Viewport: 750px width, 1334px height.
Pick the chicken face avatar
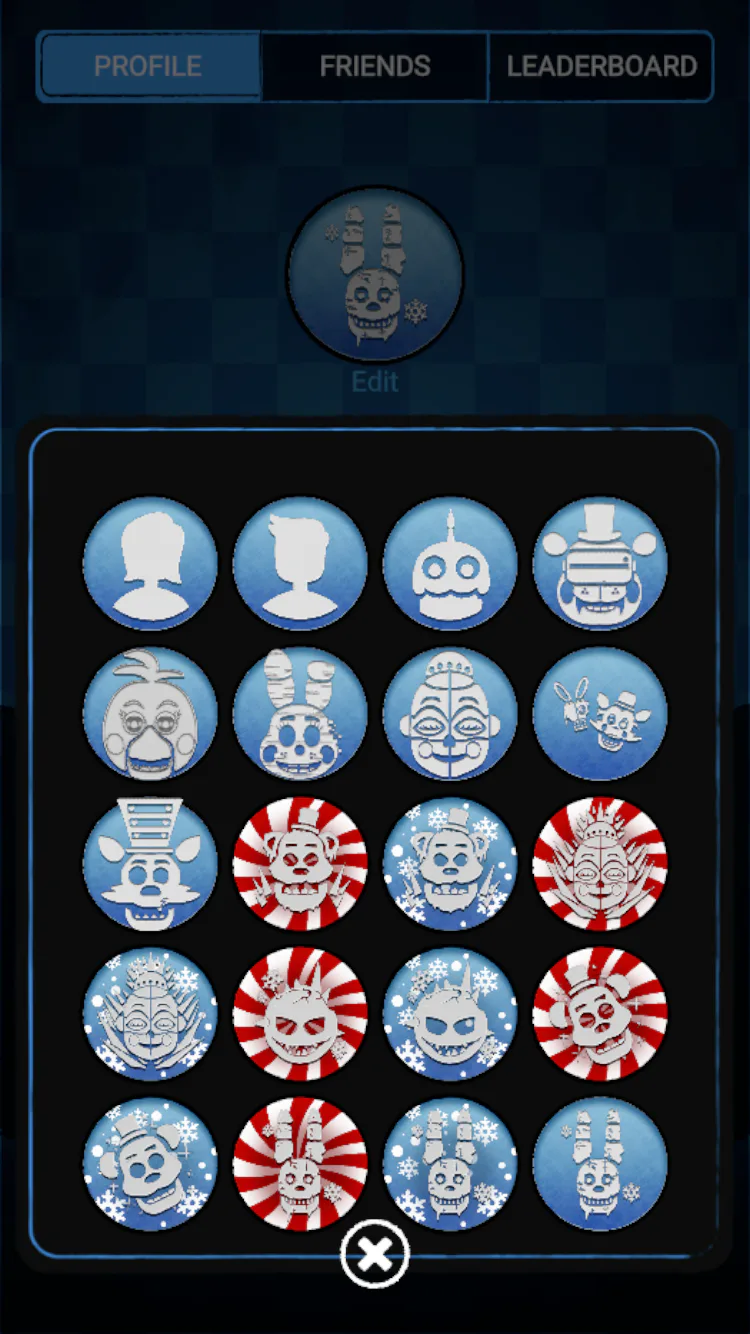[x=150, y=714]
